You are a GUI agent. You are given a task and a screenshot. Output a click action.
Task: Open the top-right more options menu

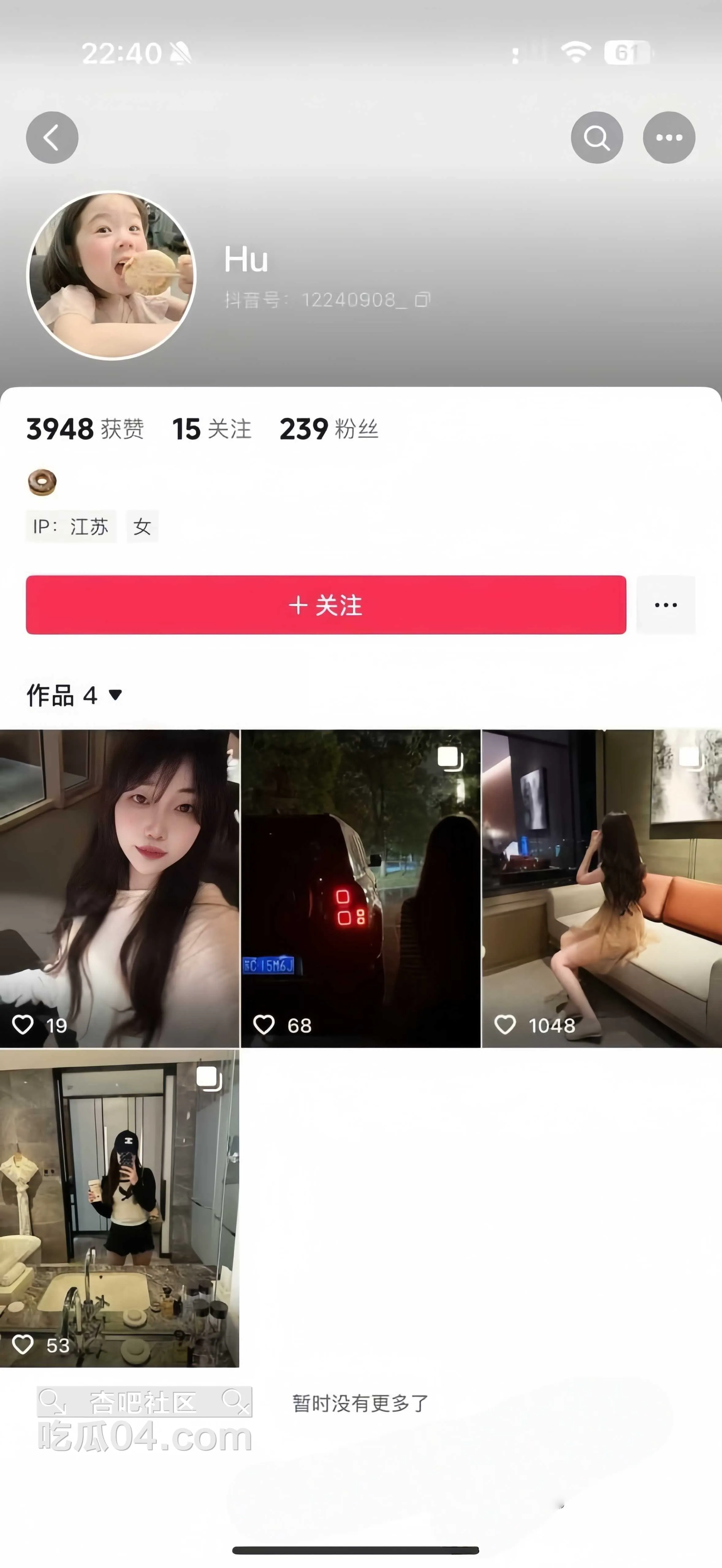coord(668,138)
